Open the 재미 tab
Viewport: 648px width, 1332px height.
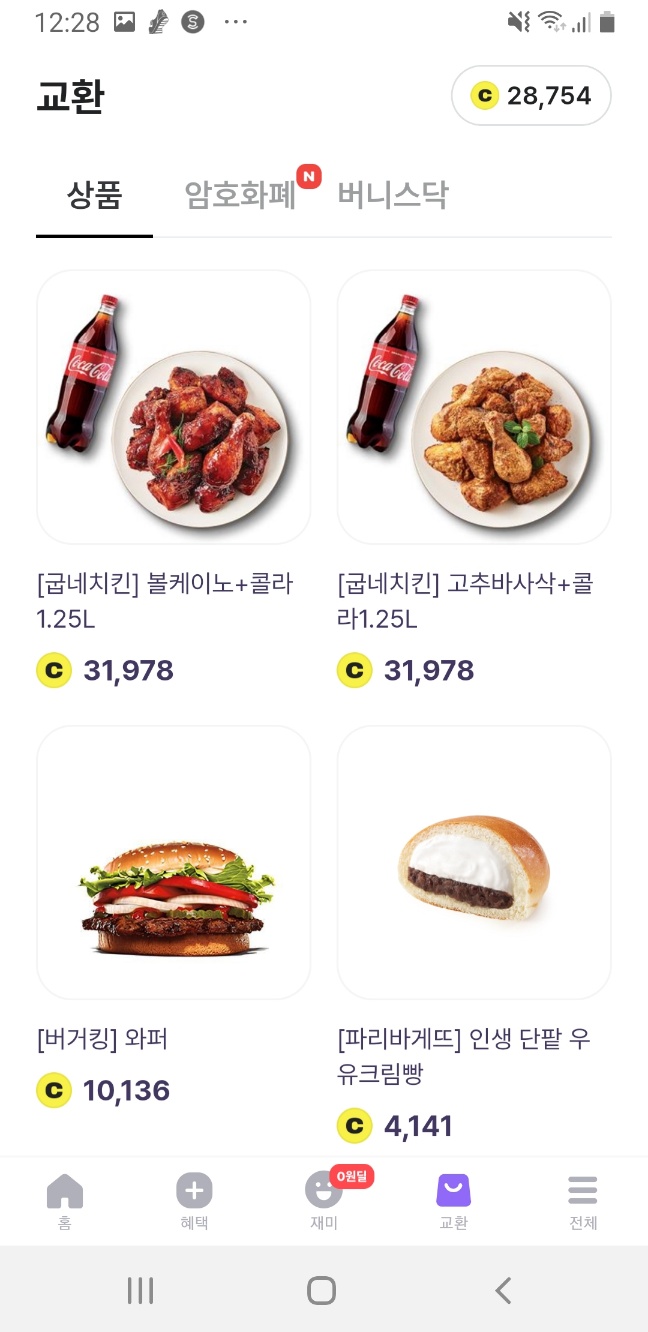[x=324, y=1201]
